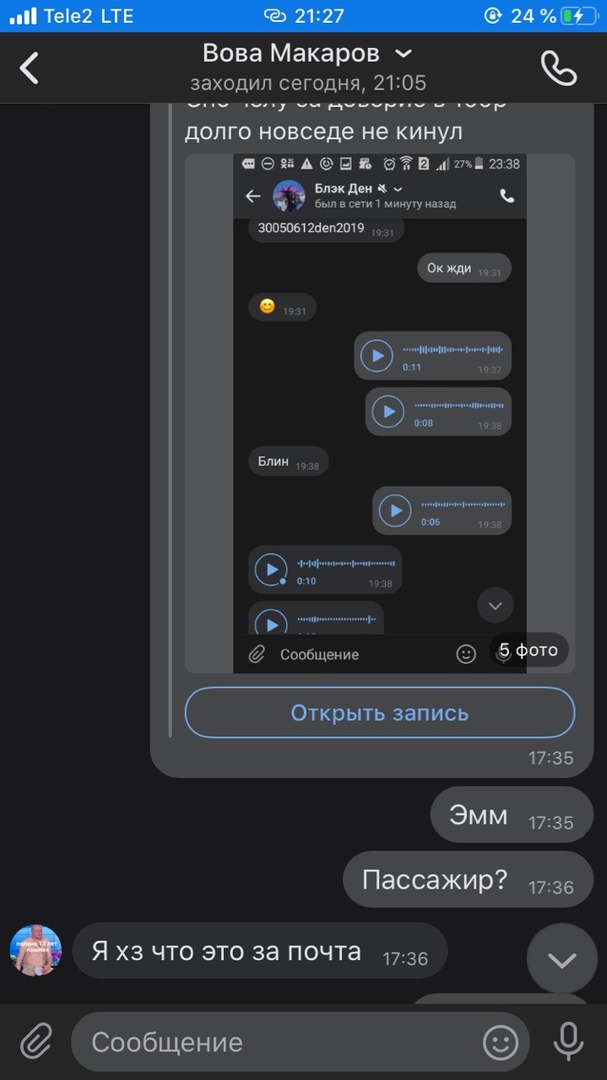
Task: Open the sender's profile avatar
Action: point(36,950)
